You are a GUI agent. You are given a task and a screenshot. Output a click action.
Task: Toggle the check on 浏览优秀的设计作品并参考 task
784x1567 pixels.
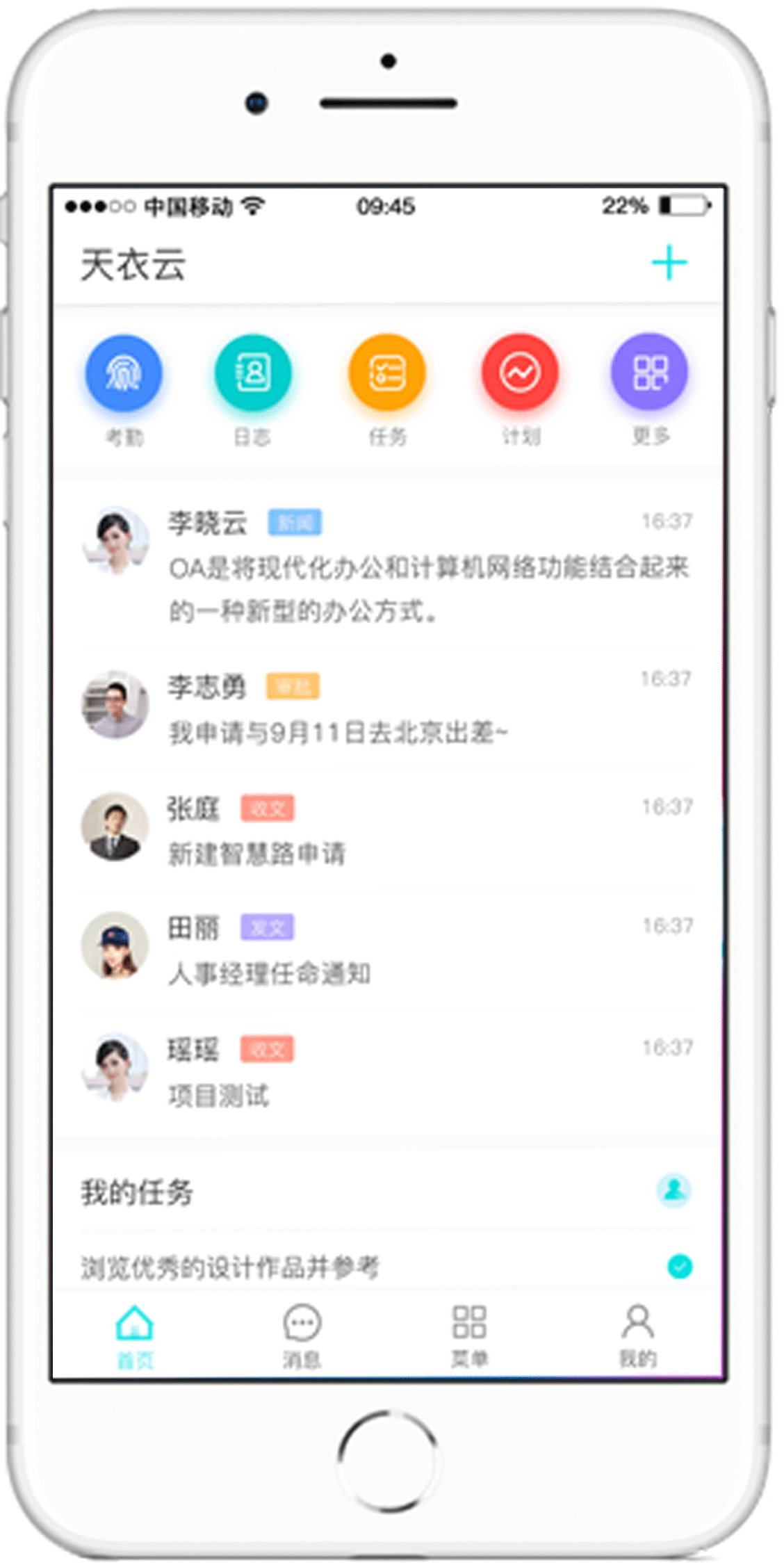pos(680,1267)
